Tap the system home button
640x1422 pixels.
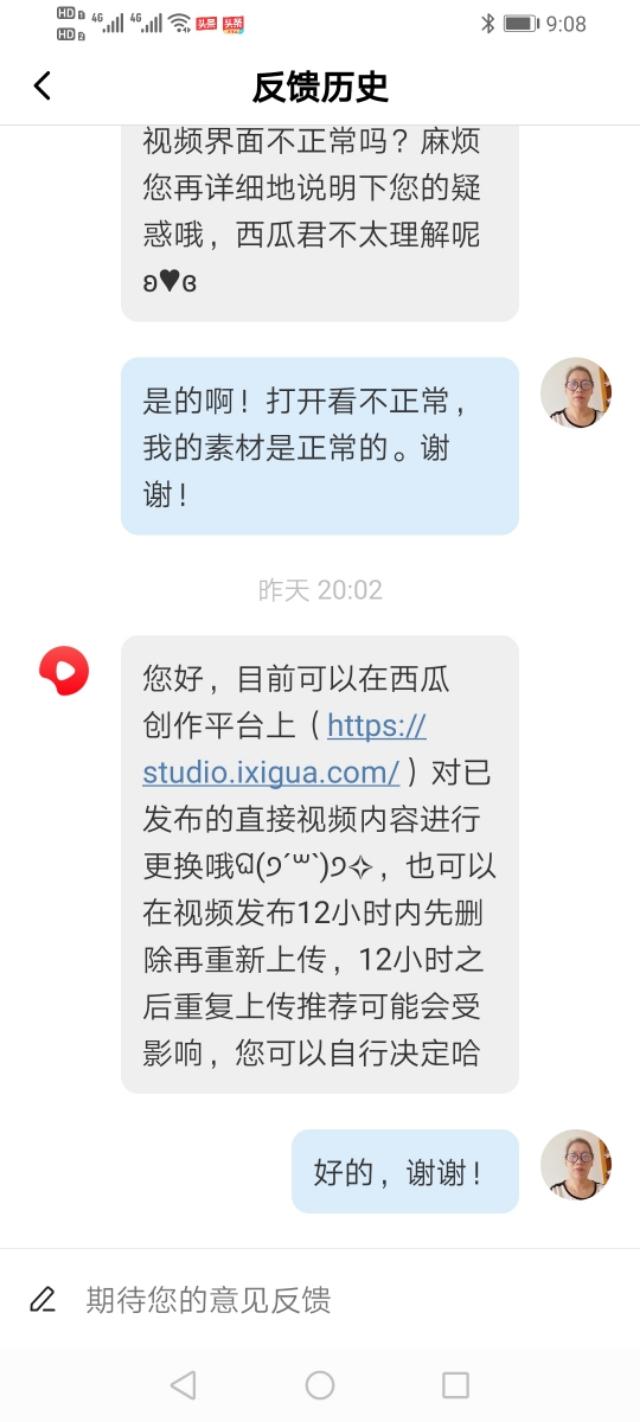coord(320,1385)
